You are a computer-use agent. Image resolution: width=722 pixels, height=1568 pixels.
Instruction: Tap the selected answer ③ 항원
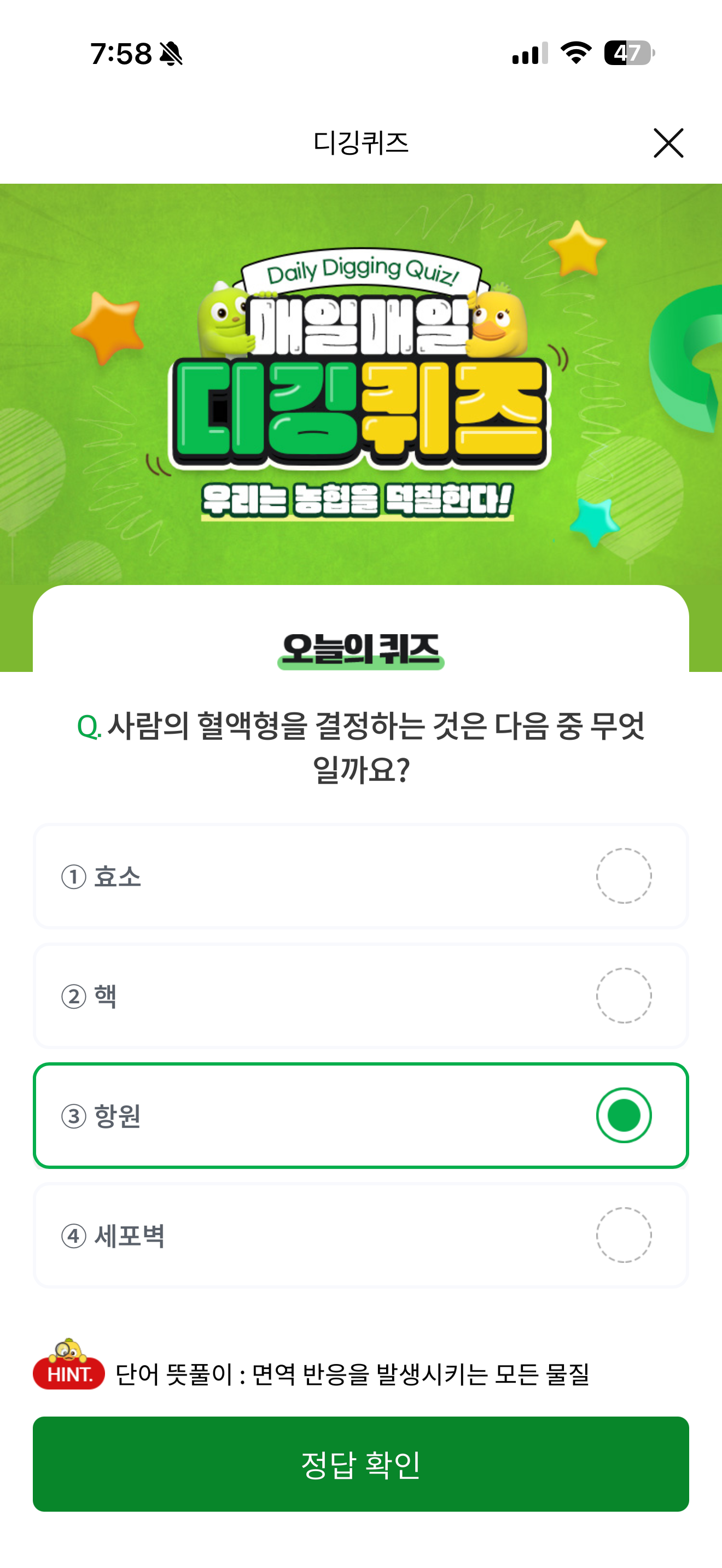[360, 1115]
